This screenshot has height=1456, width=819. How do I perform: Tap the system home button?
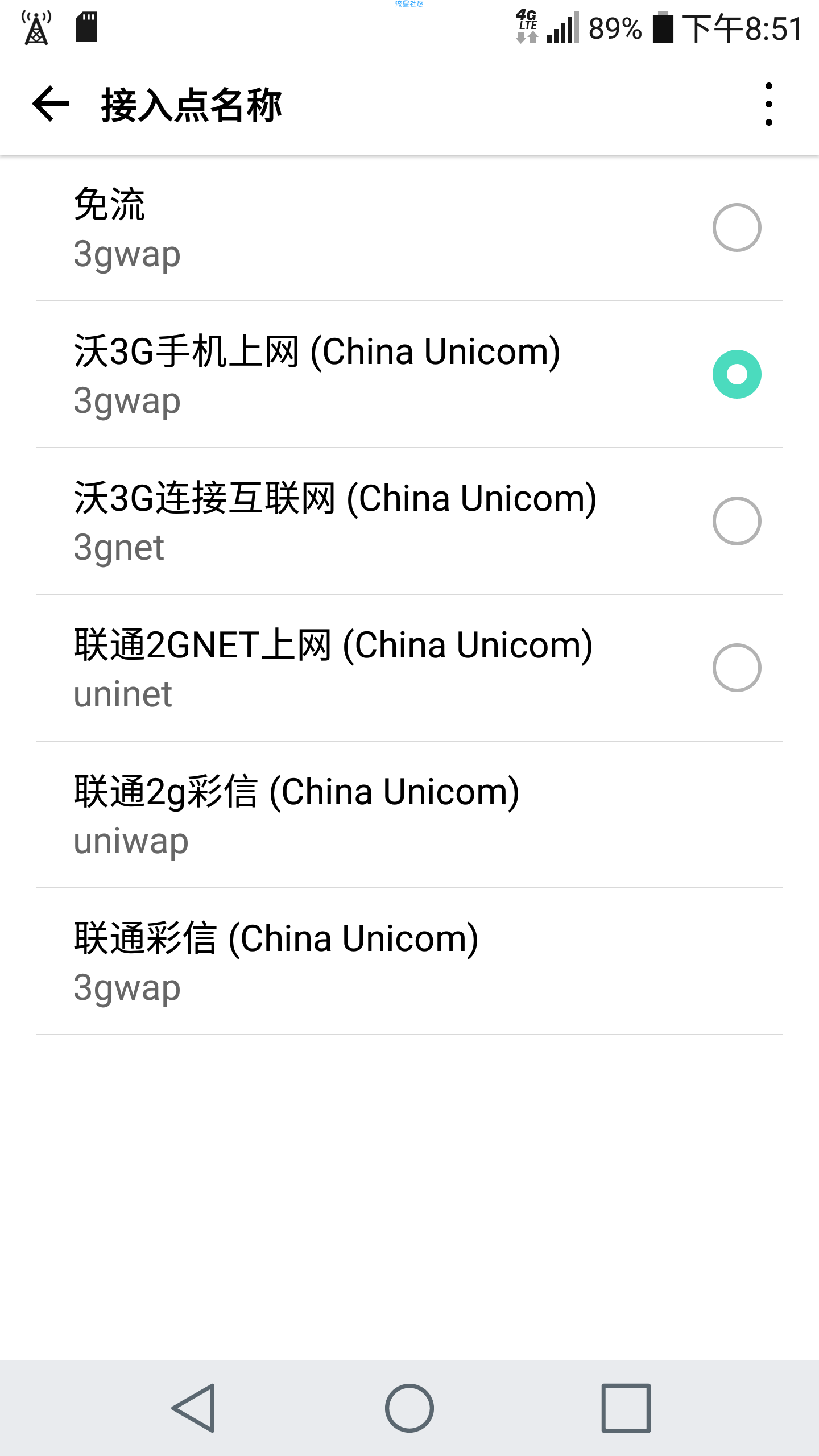point(409,1408)
